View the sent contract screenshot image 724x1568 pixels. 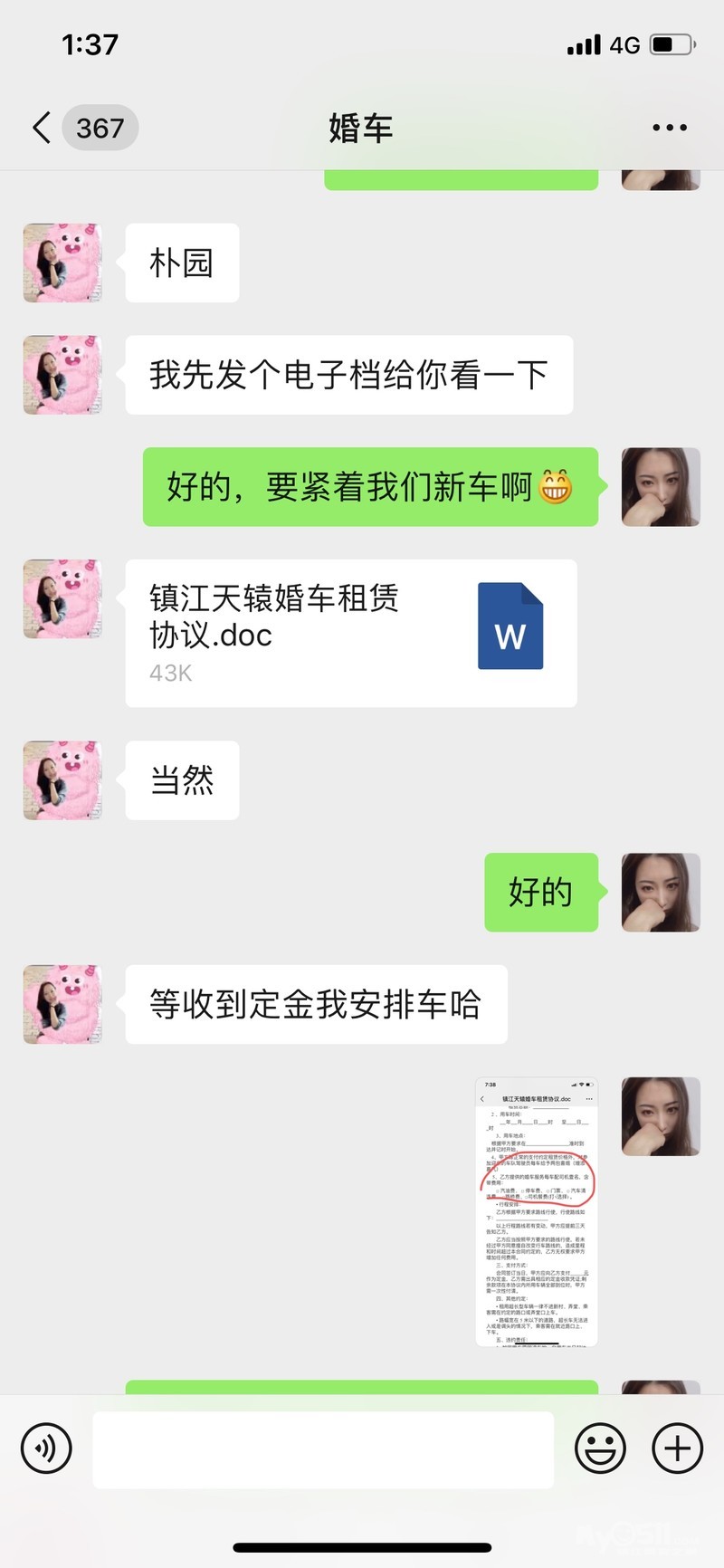pos(536,1210)
